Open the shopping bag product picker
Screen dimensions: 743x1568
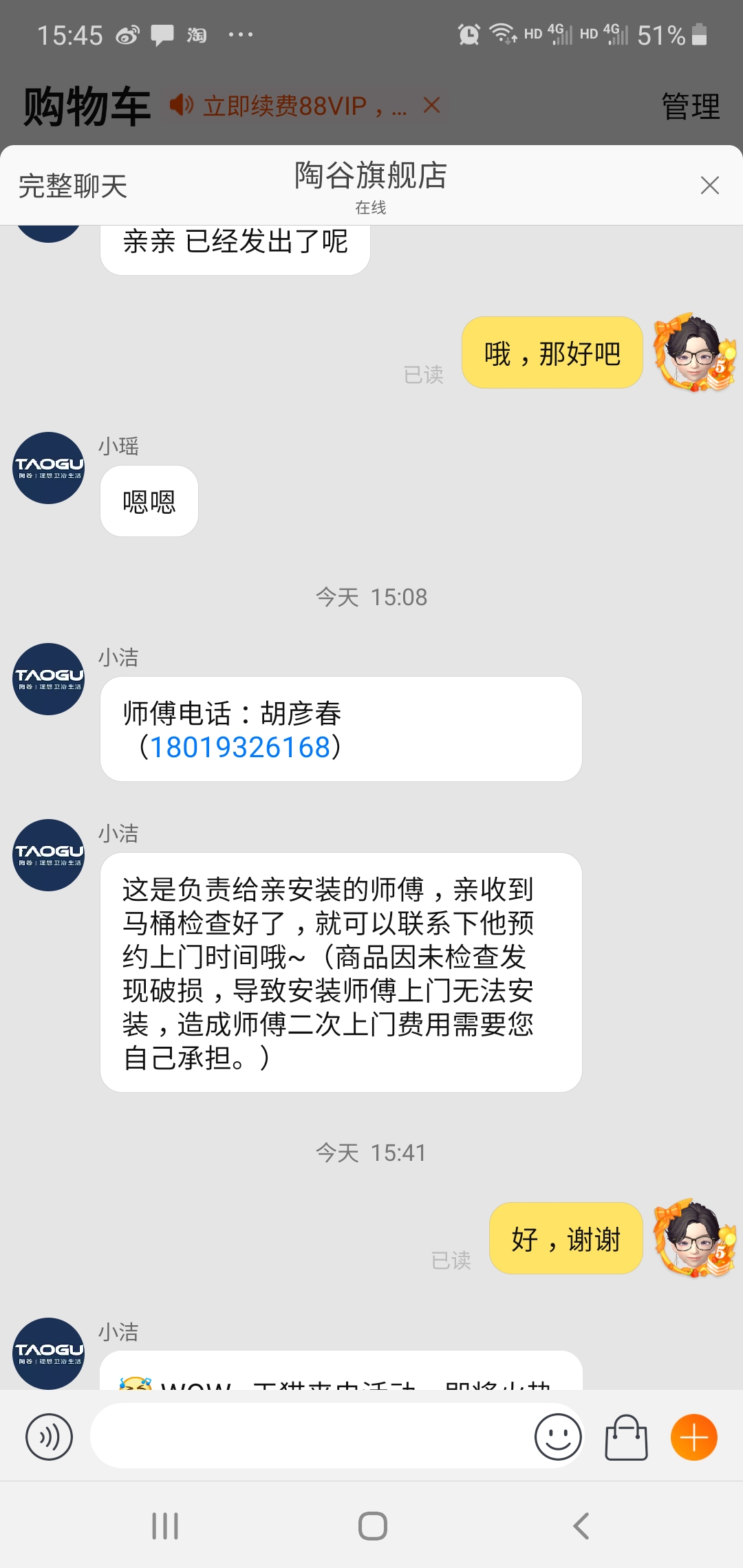pos(626,1437)
